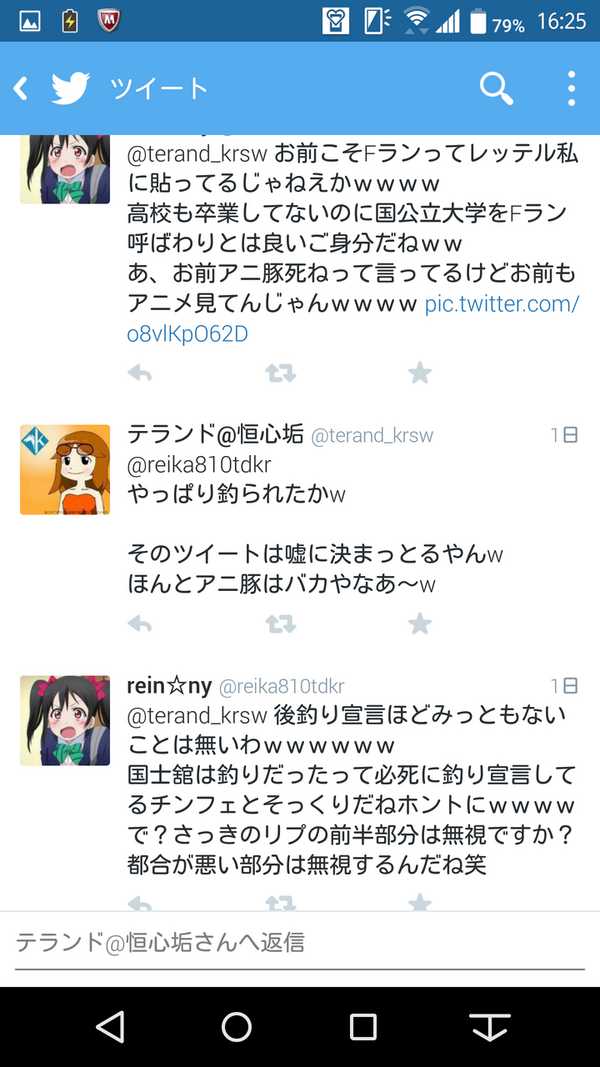600x1067 pixels.
Task: Tap the system home button
Action: tap(236, 1026)
